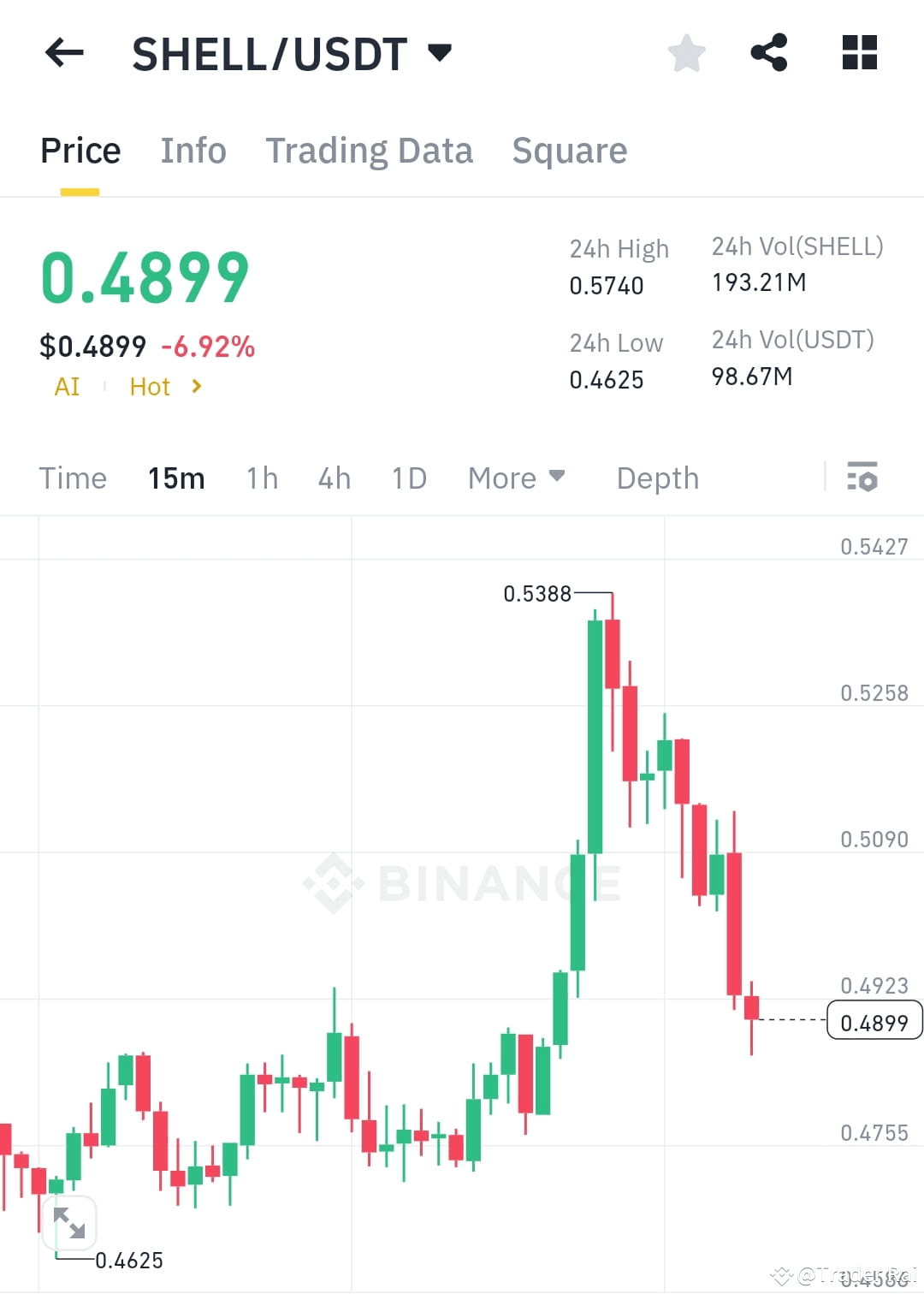
Task: Switch to the 1D interval
Action: 409,478
